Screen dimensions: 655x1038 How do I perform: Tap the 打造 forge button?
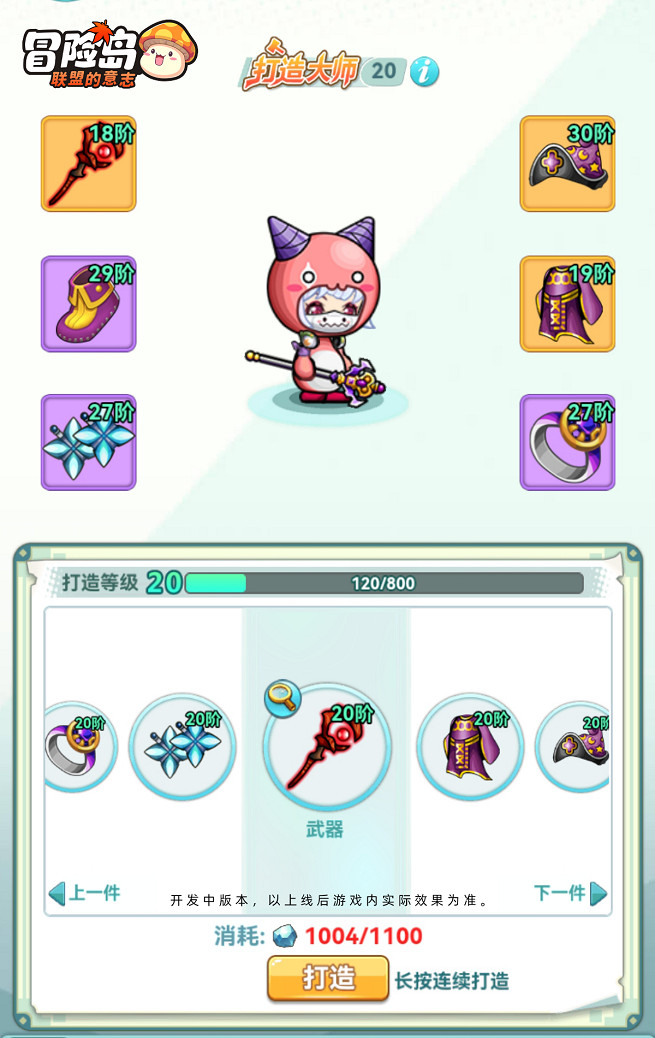(x=327, y=978)
